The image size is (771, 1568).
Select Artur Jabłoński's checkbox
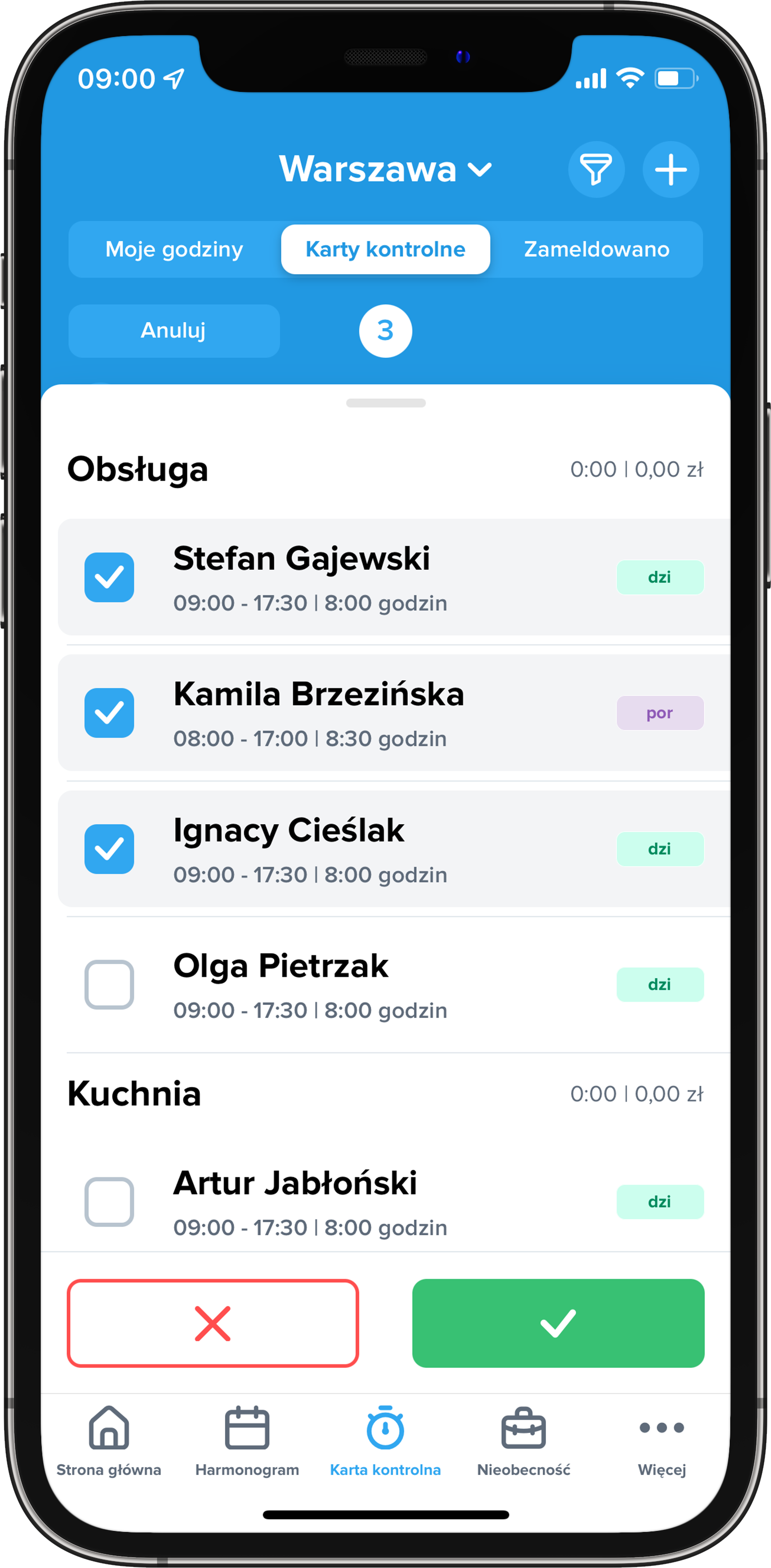tap(109, 1201)
